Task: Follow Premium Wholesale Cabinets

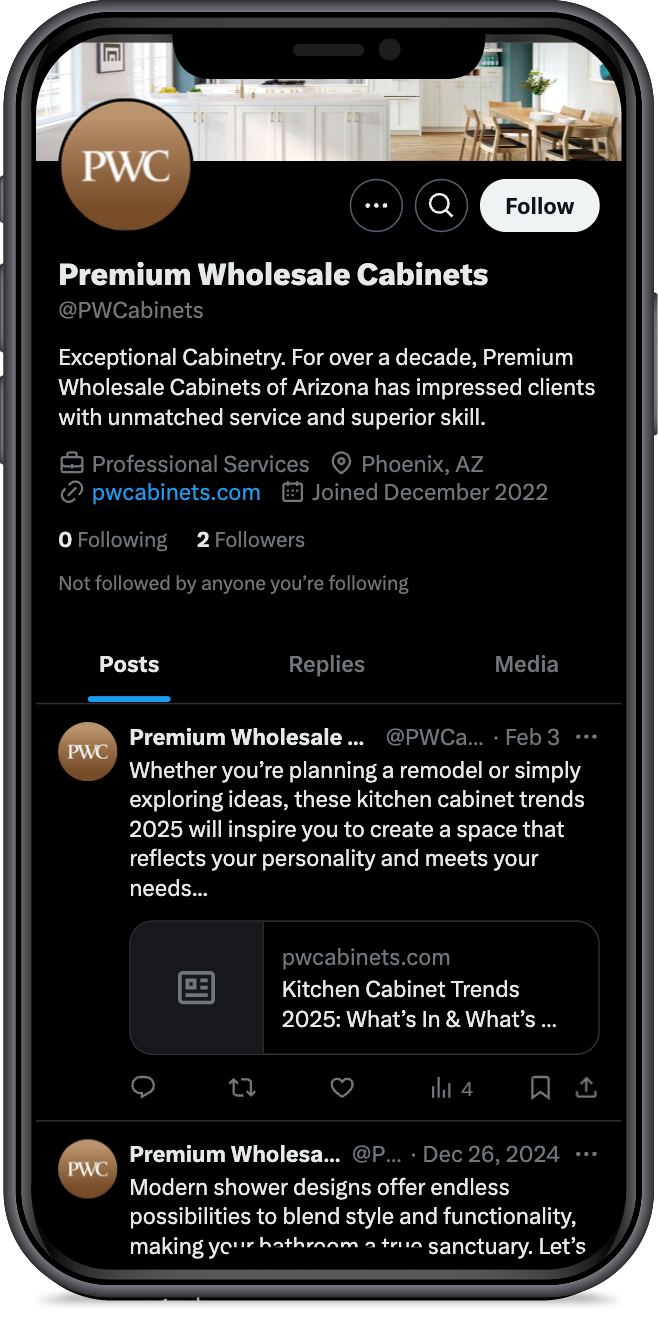Action: [539, 206]
